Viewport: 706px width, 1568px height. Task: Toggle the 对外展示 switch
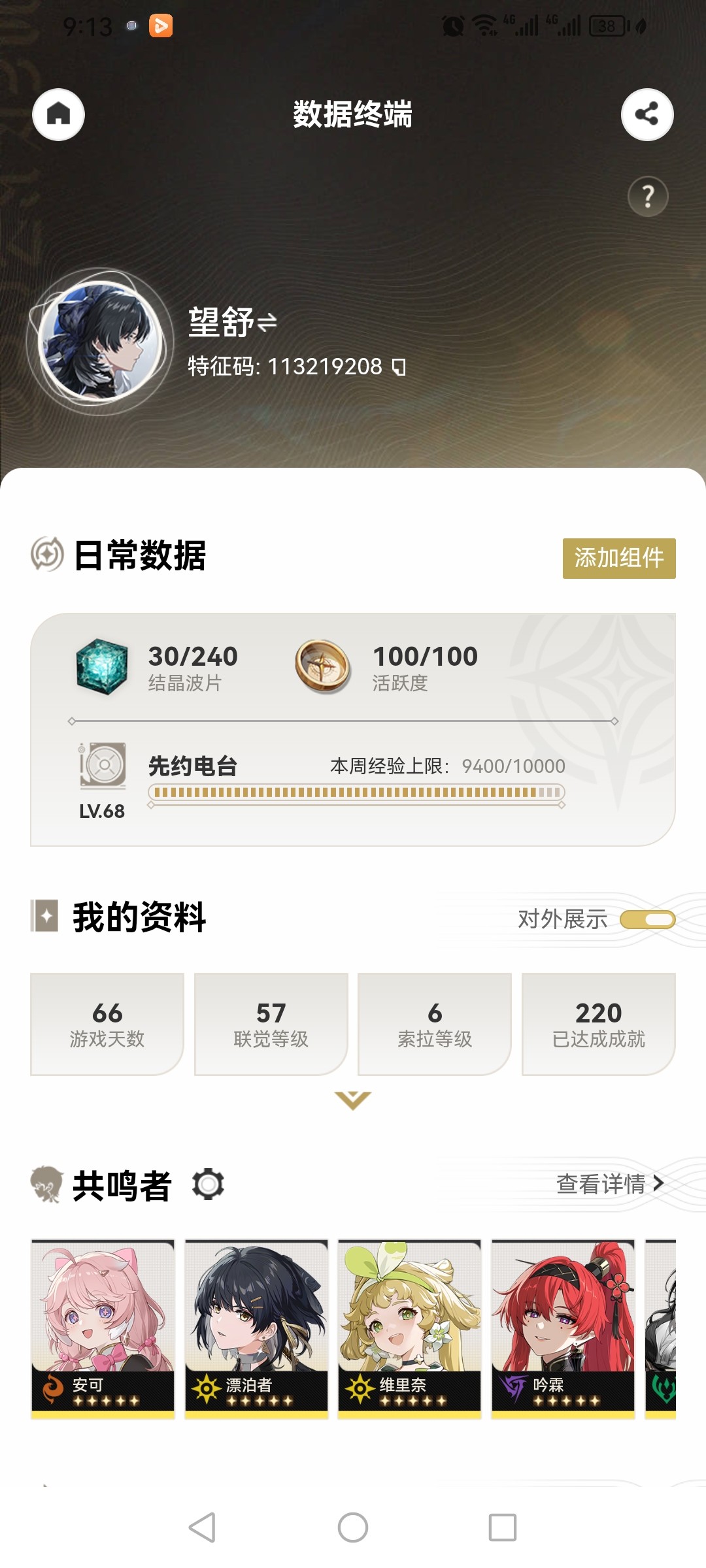pyautogui.click(x=647, y=920)
